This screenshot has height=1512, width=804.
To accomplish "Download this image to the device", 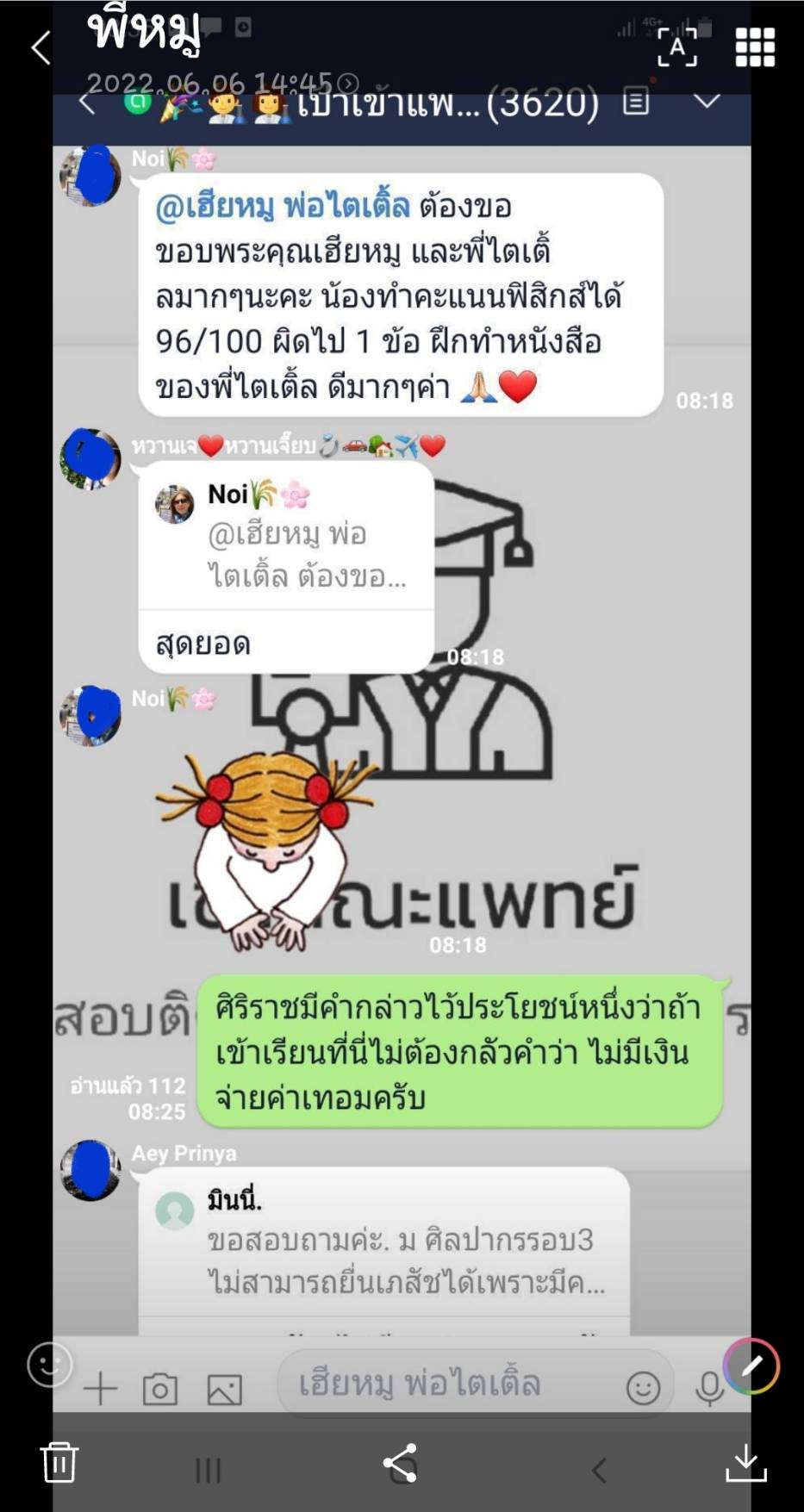I will tap(746, 1462).
